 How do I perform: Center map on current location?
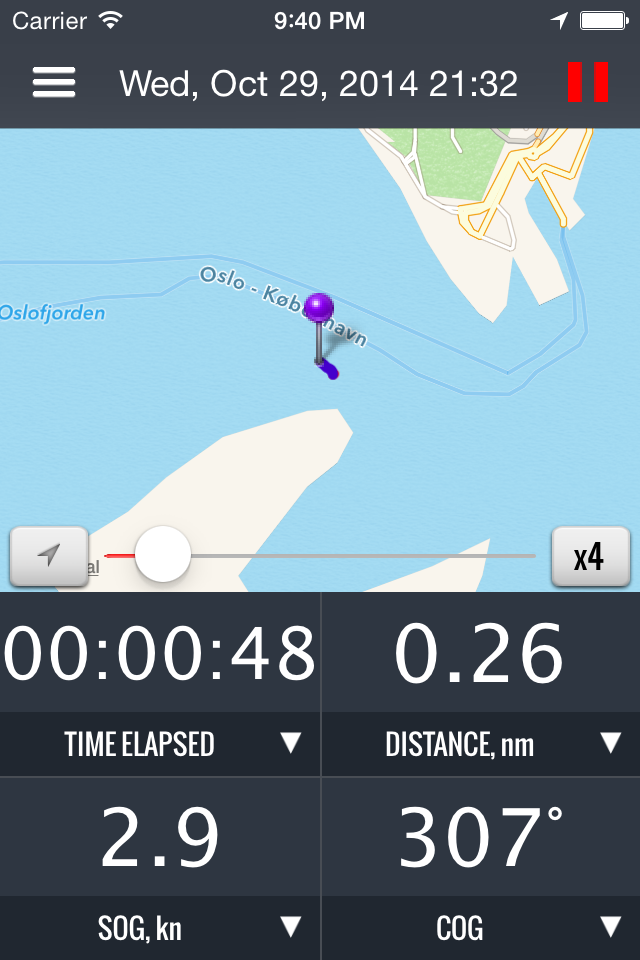click(49, 556)
